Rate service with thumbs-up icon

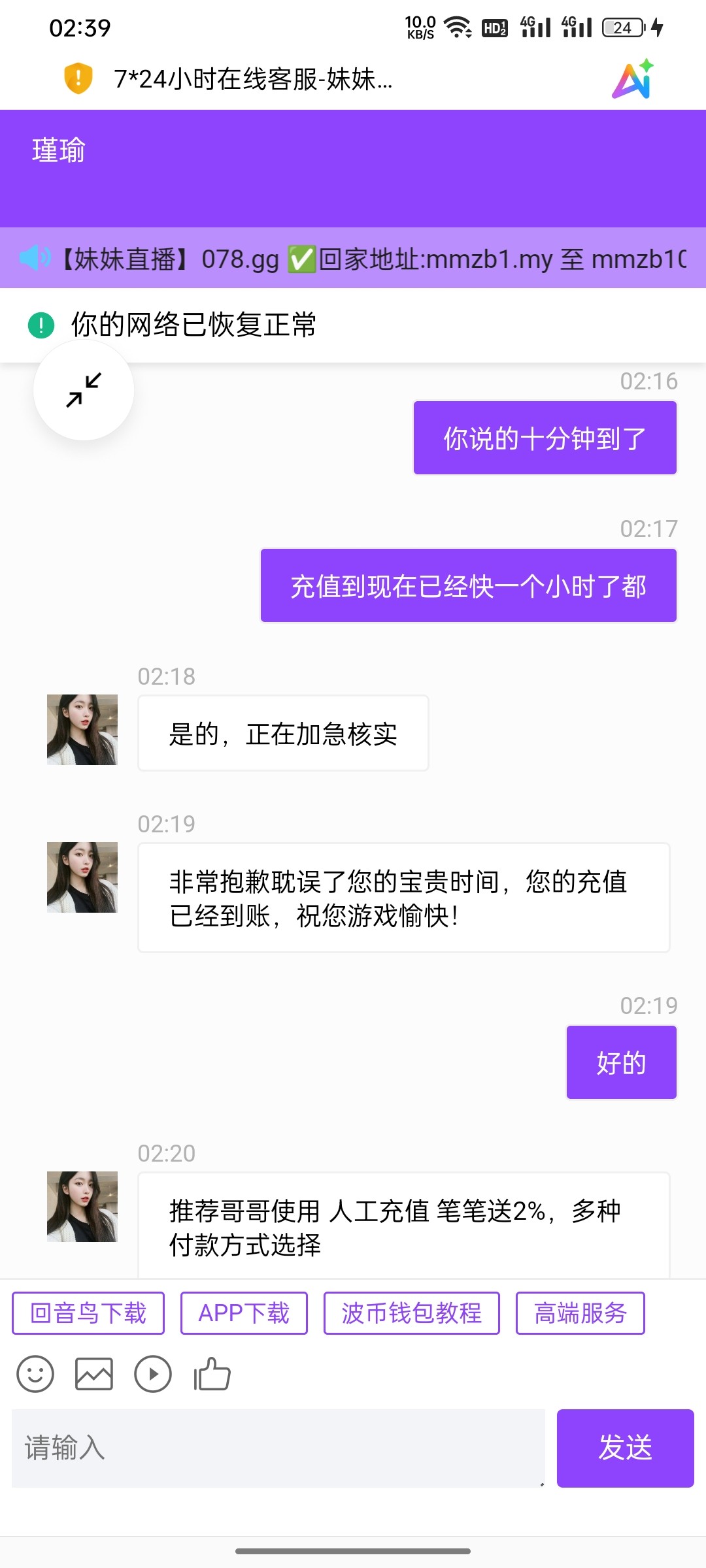[212, 1374]
